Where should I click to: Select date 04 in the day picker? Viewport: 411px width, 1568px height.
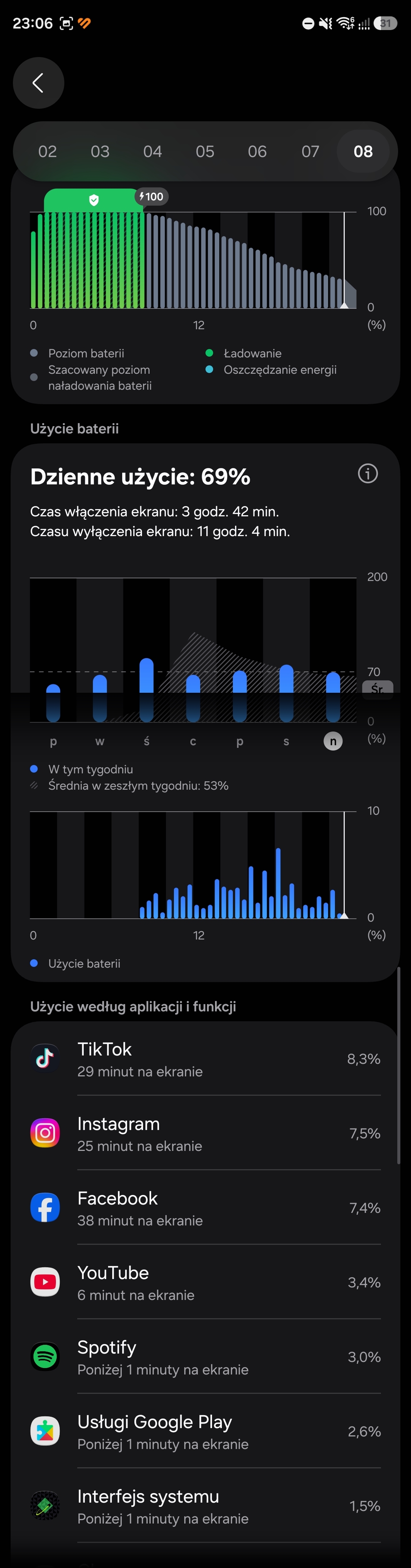point(152,152)
